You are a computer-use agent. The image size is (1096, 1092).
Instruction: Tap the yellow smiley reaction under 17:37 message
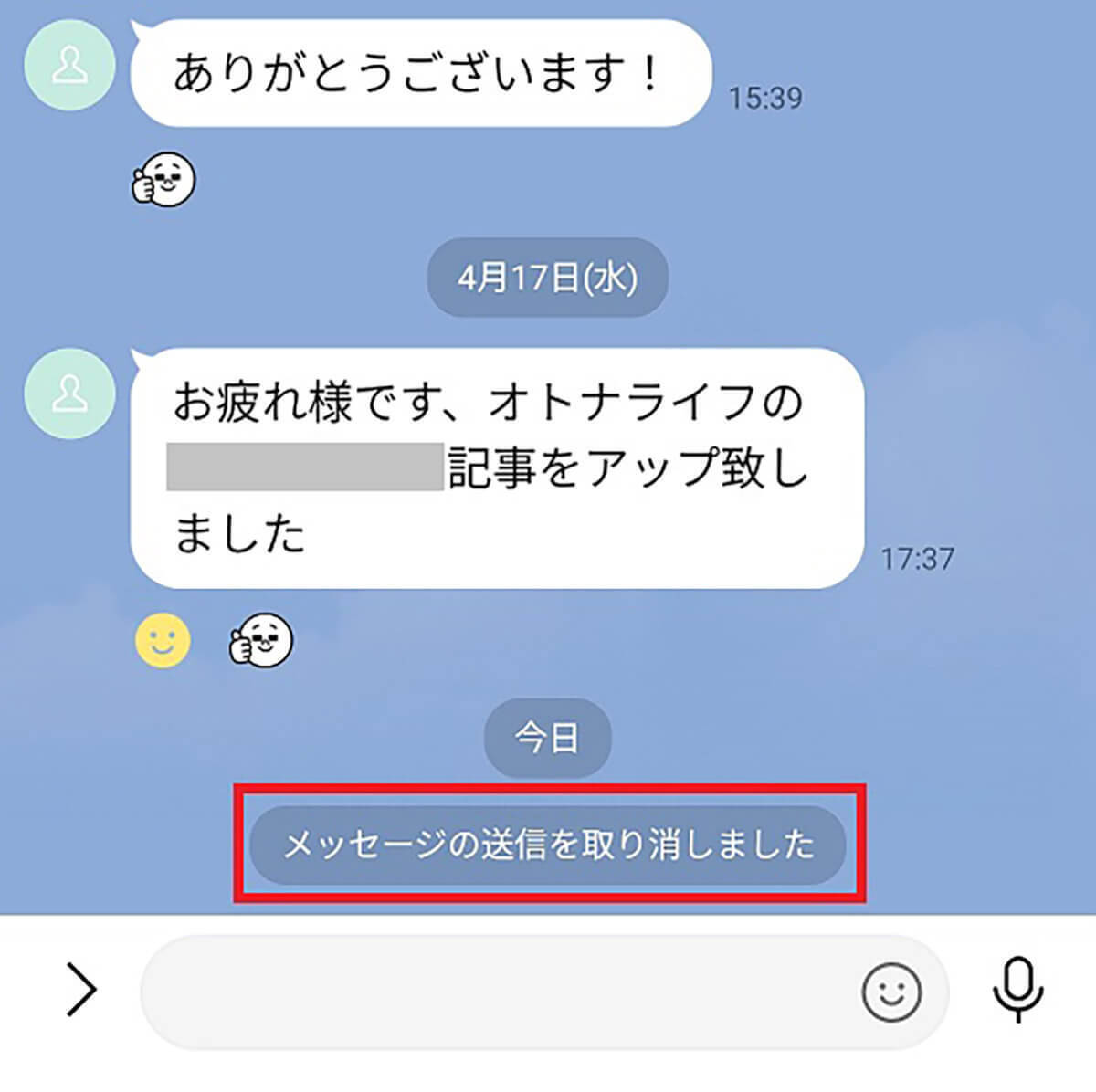pyautogui.click(x=163, y=640)
